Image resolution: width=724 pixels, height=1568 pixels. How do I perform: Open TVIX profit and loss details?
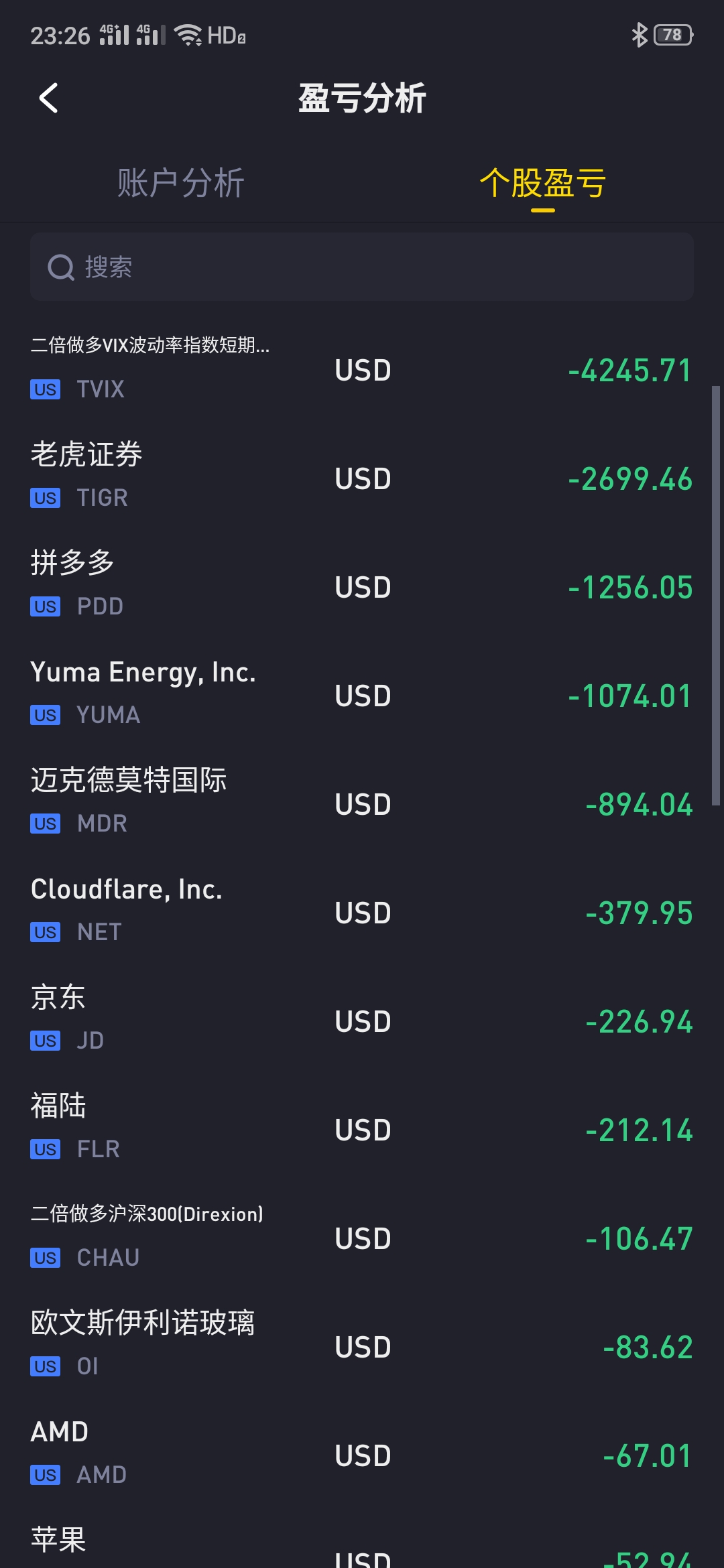(362, 369)
